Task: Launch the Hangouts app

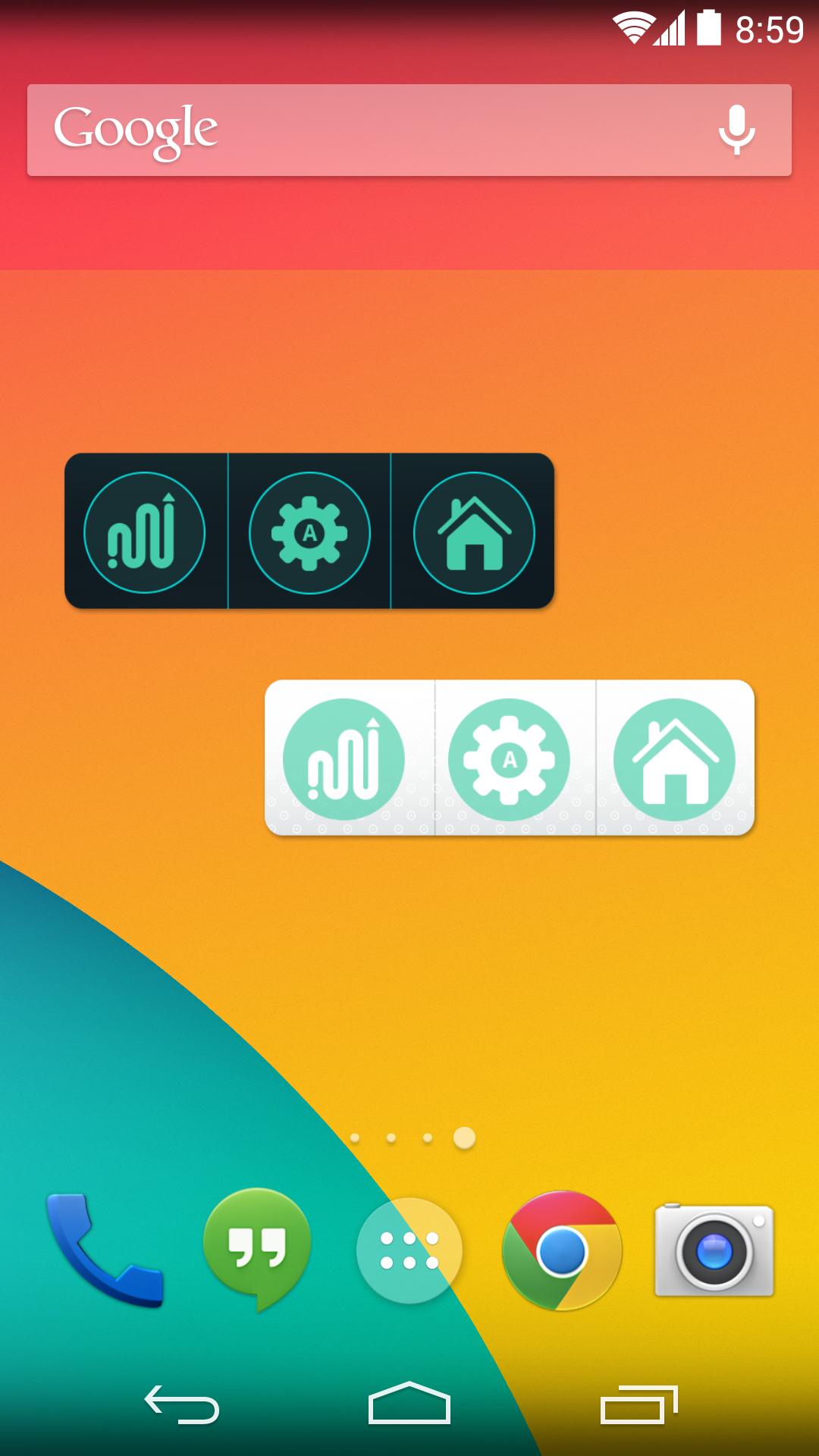Action: tap(257, 1248)
